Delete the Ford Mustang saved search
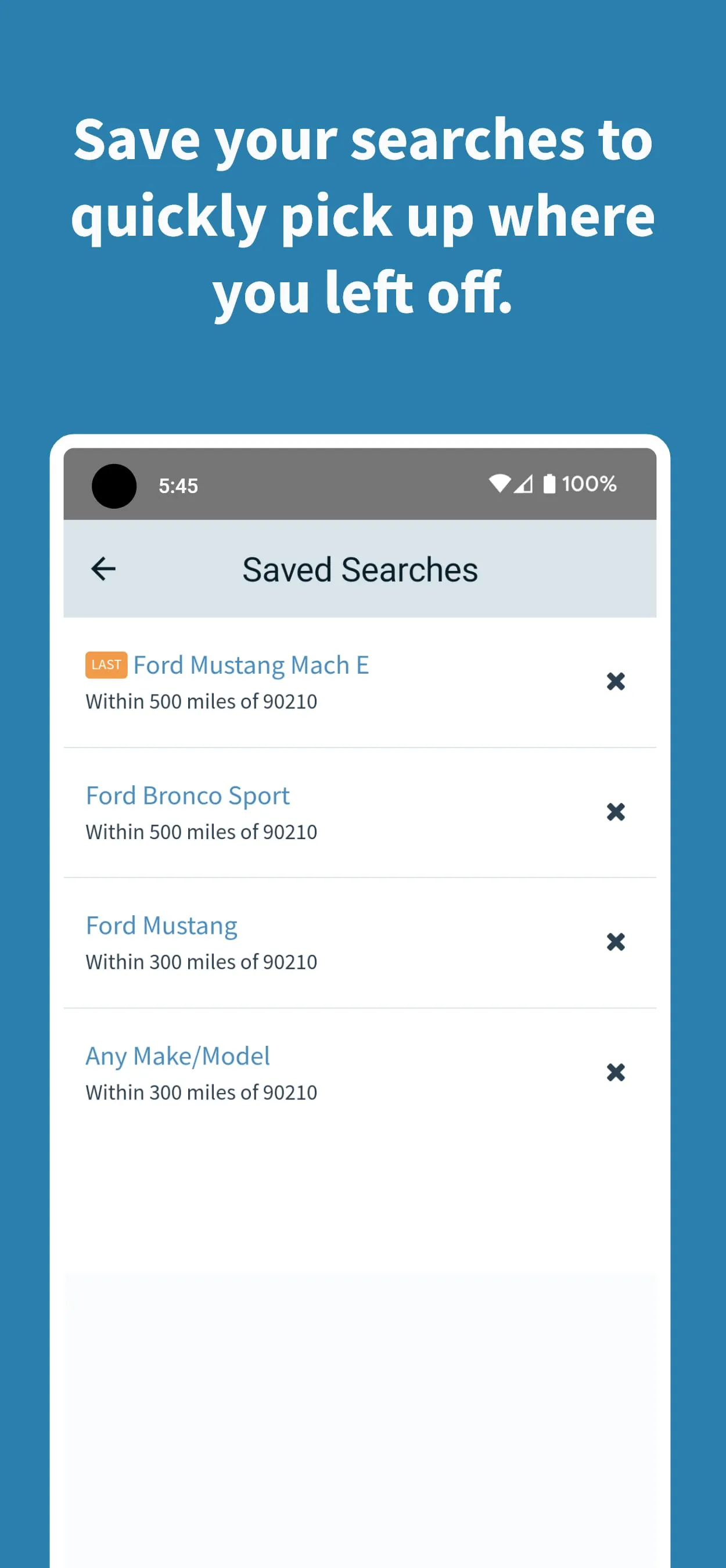Screen dimensions: 726x1568 coord(615,943)
